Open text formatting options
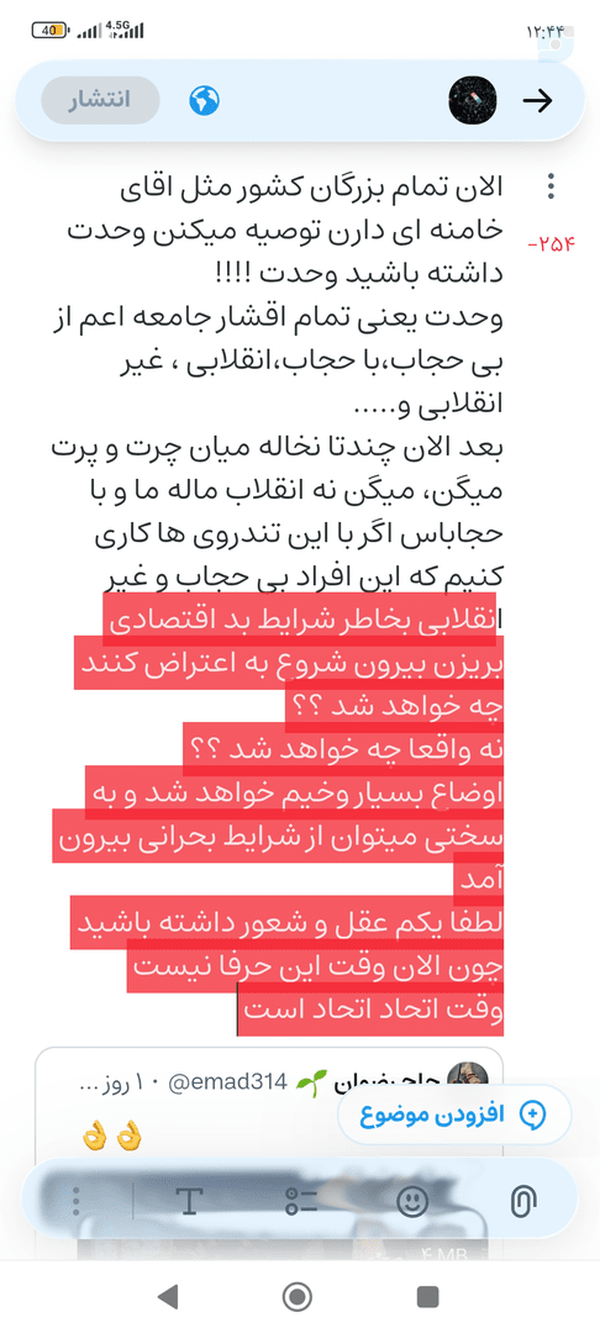Screen dimensions: 600x1333 [x=189, y=1202]
